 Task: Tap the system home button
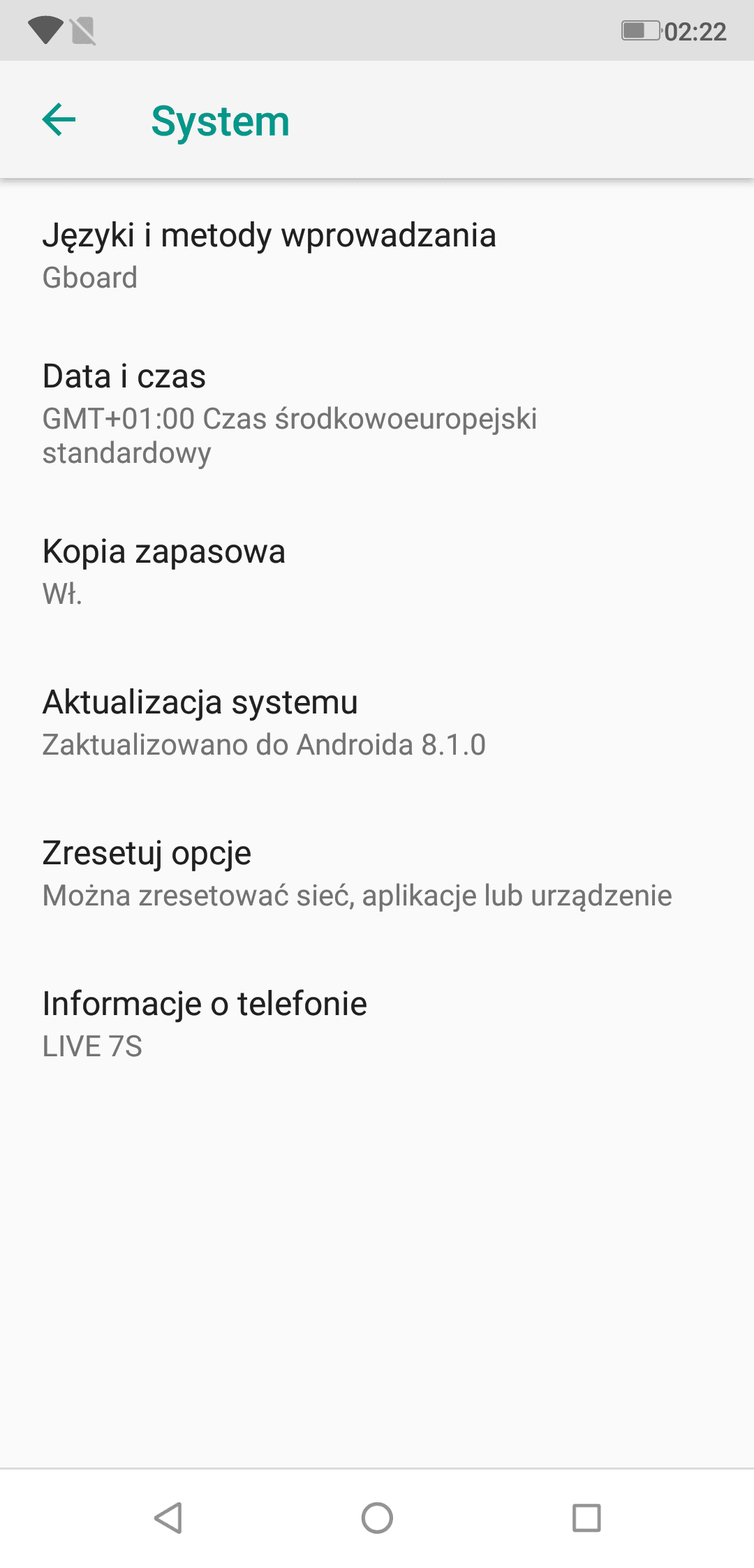[377, 1518]
